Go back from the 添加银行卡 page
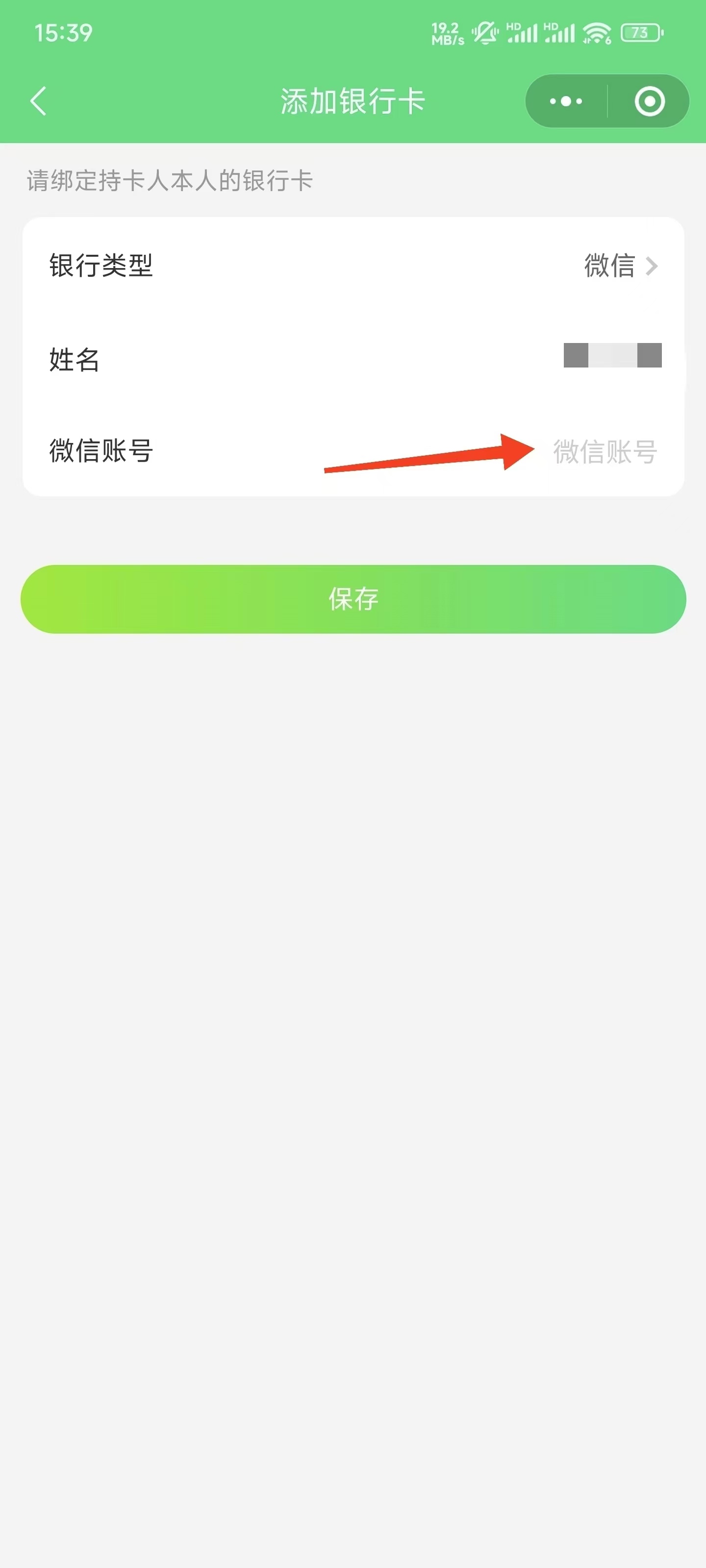Viewport: 706px width, 1568px height. (x=38, y=101)
